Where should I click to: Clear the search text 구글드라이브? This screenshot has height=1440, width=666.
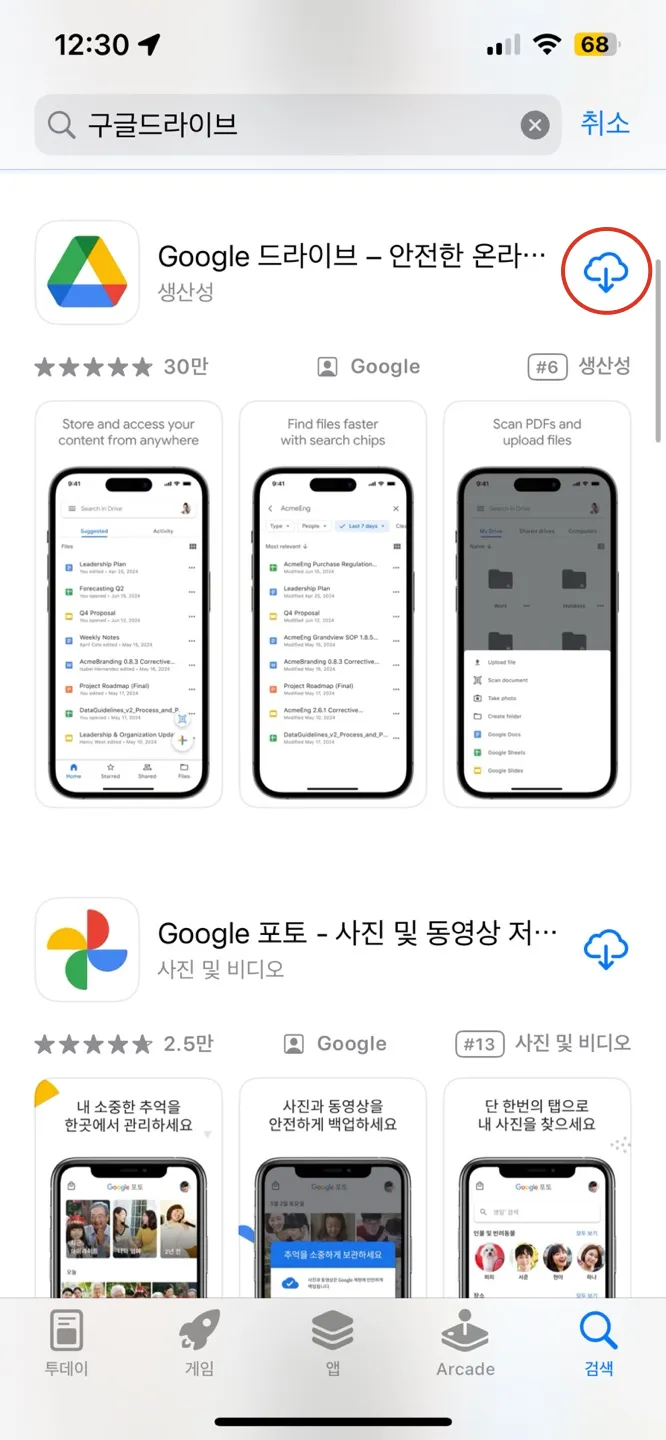535,125
